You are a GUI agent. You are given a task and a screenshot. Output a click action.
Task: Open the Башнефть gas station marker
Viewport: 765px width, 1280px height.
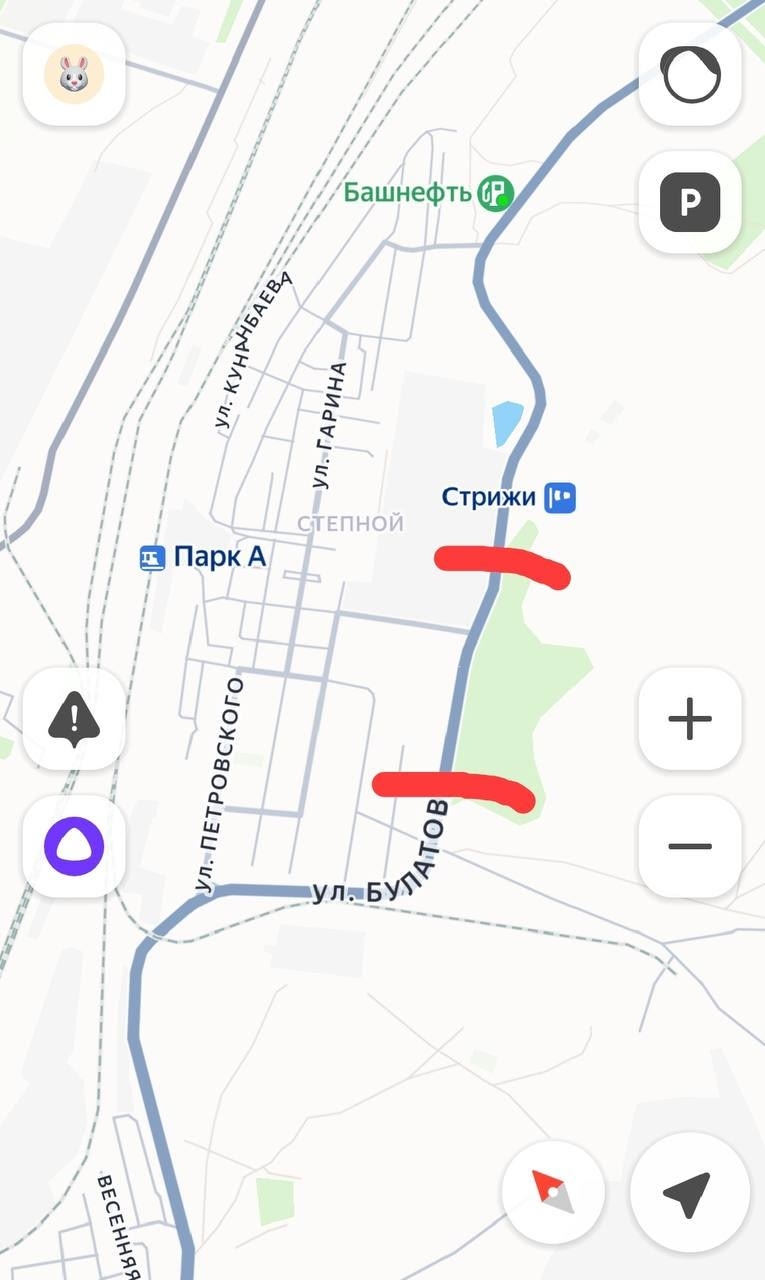pos(495,192)
